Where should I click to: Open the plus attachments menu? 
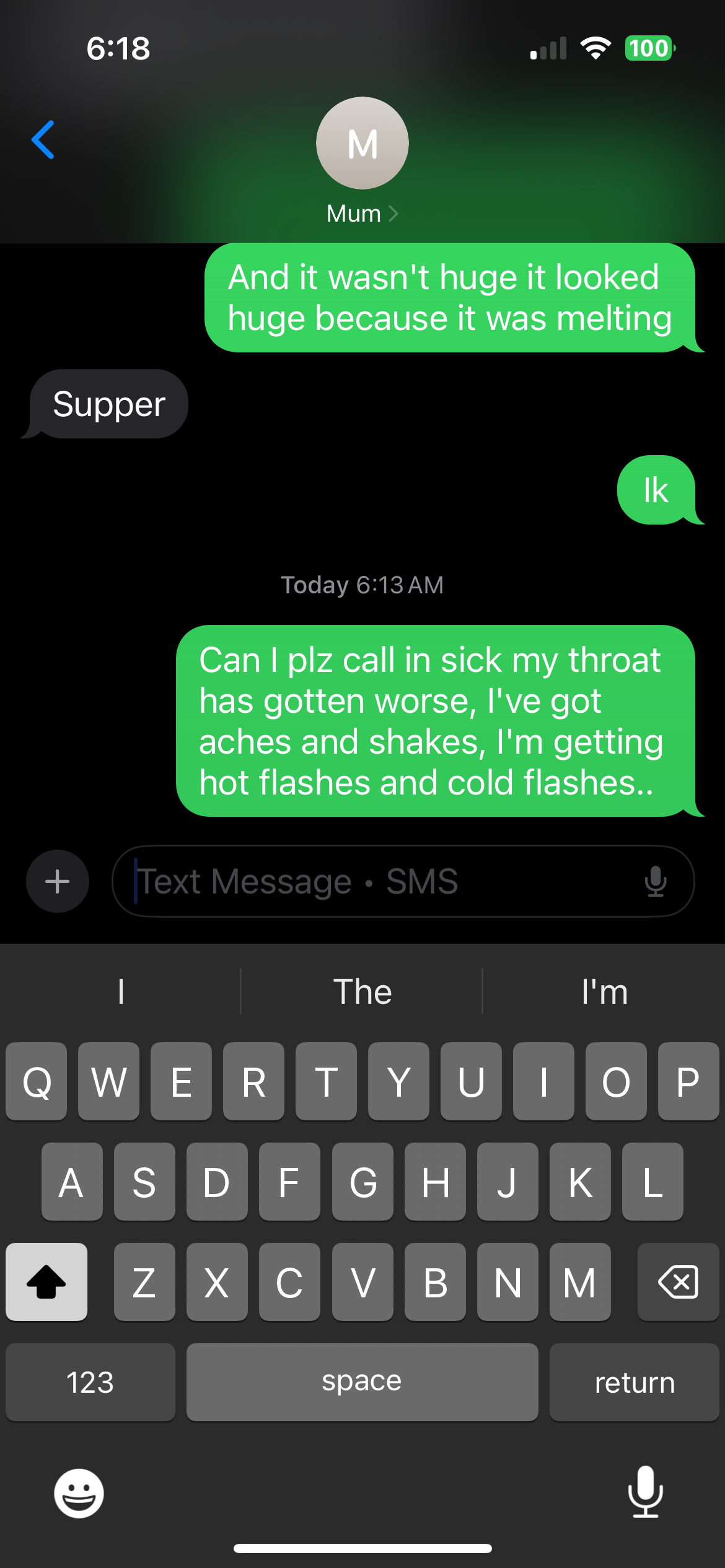(58, 881)
